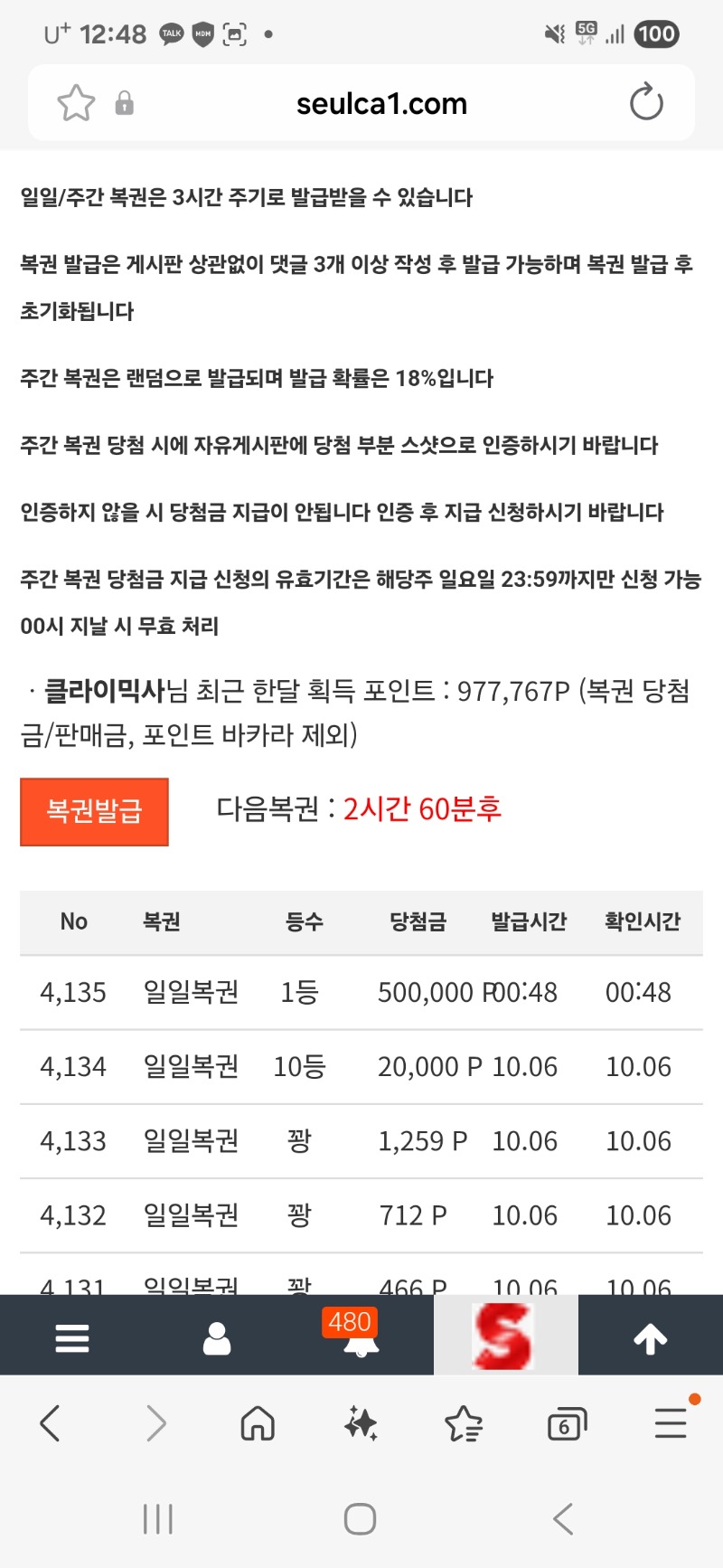Tap the 복권발급 button
Image resolution: width=723 pixels, height=1568 pixels.
[94, 811]
